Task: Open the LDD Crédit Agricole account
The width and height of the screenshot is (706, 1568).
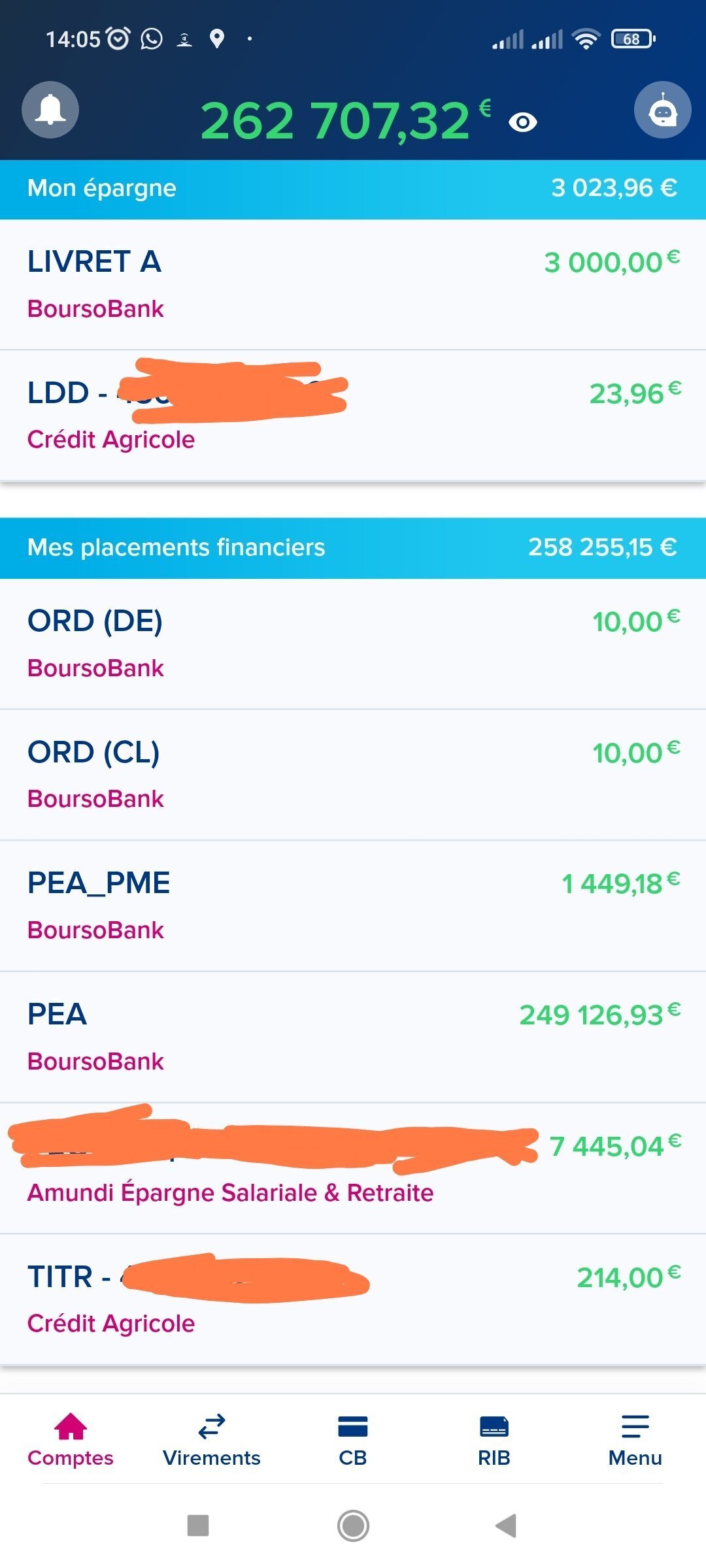Action: tap(353, 416)
